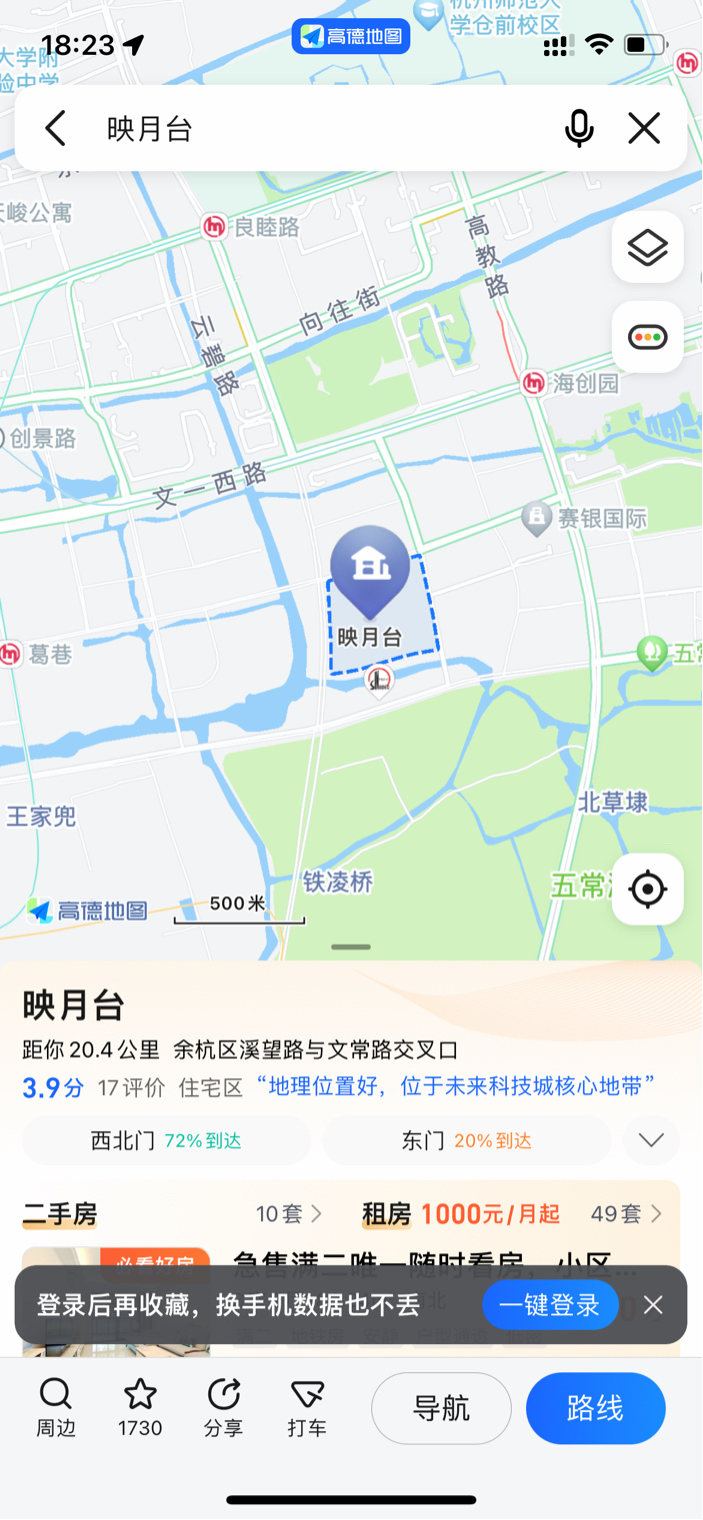Clear the search with X icon
This screenshot has height=1520, width=703.
[x=644, y=128]
